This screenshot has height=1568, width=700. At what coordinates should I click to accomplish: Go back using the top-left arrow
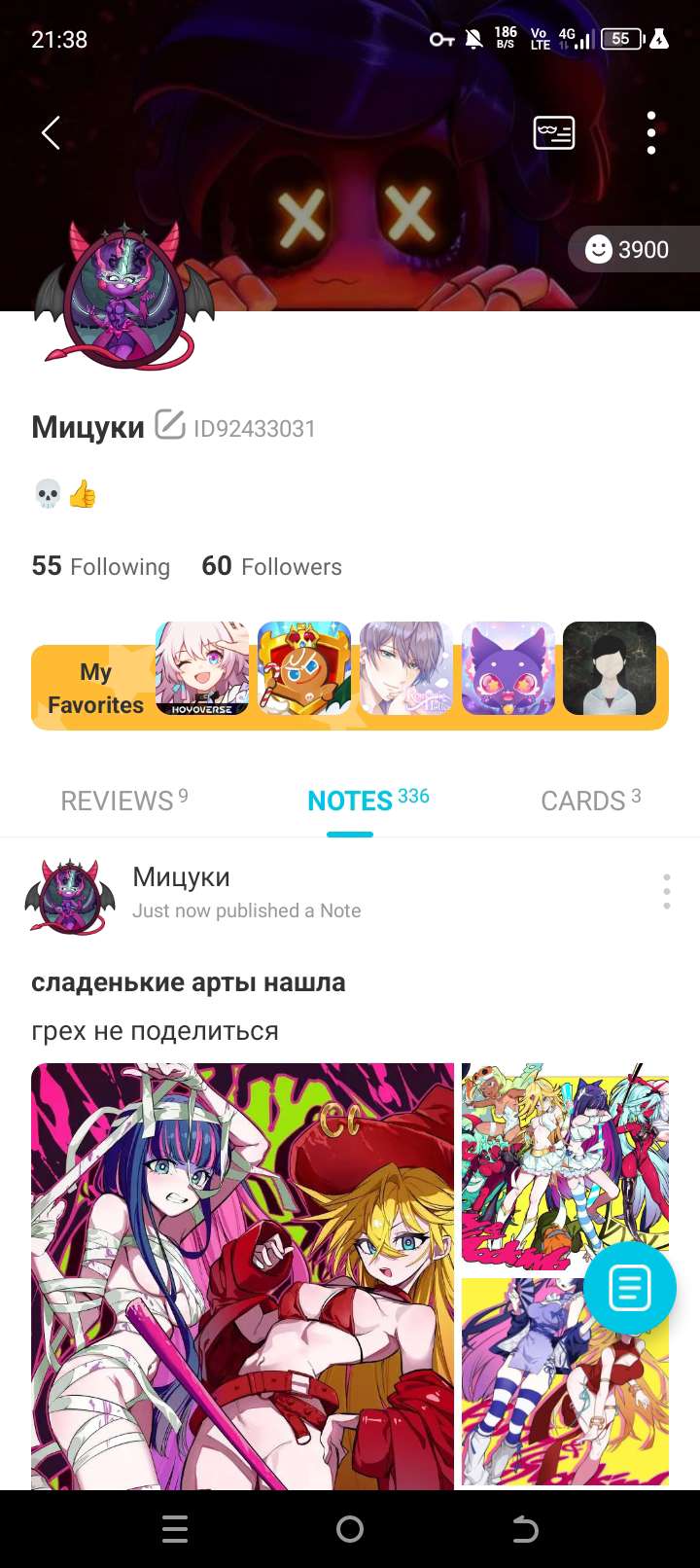point(52,133)
